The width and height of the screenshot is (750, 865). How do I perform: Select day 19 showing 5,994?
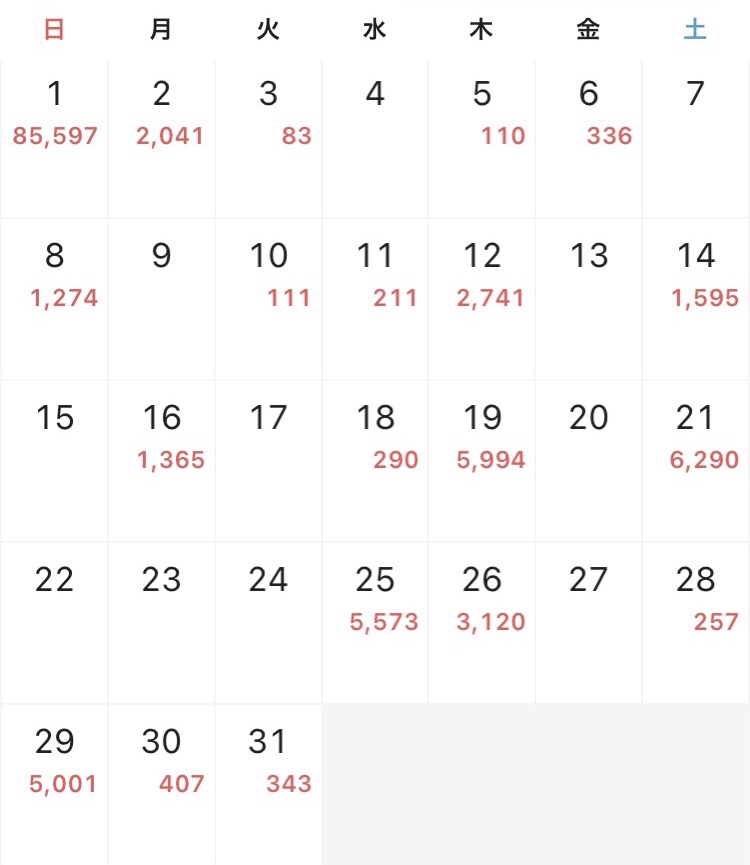tap(482, 460)
